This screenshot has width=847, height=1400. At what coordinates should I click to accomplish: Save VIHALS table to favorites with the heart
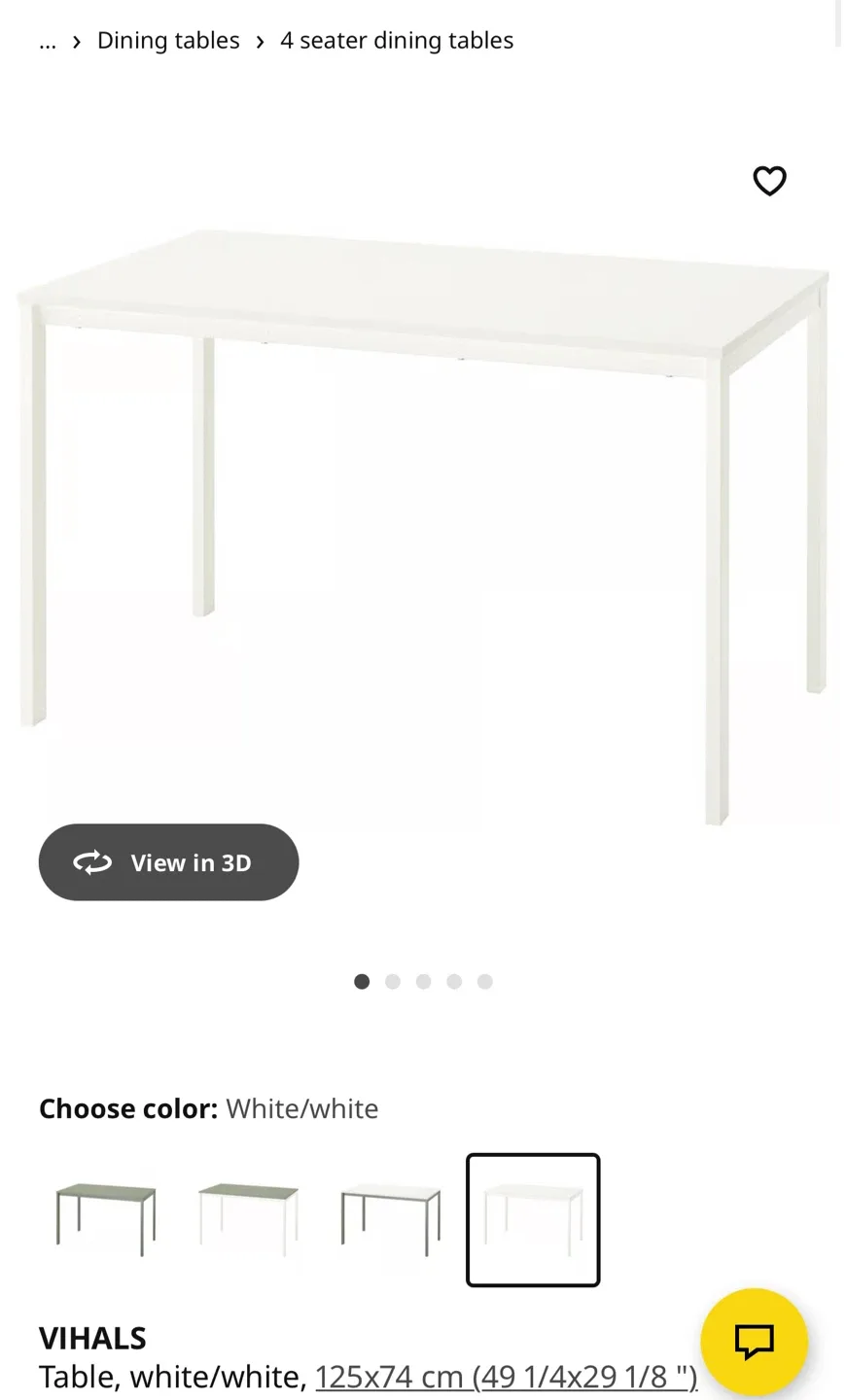[x=769, y=181]
